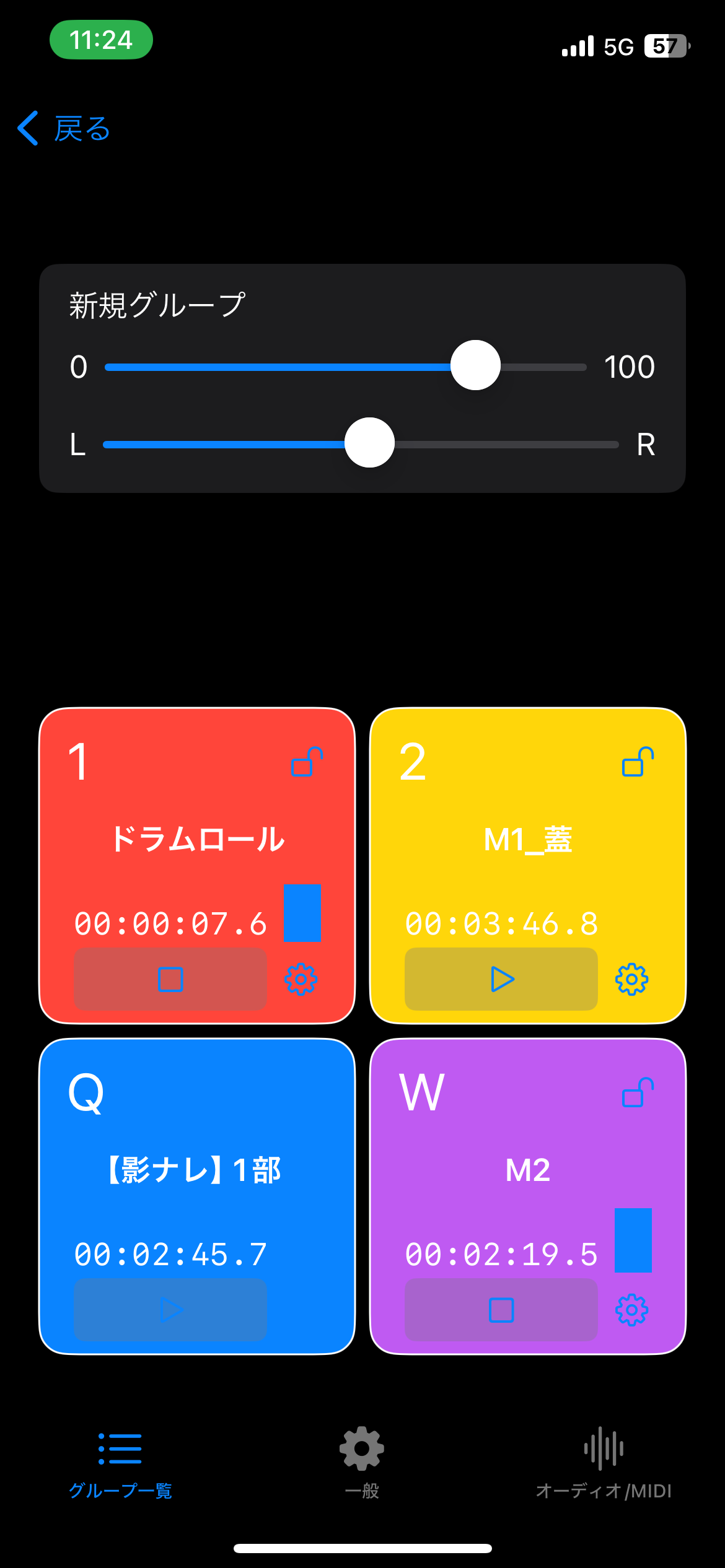Toggle the lock icon on pad 1

(x=307, y=762)
